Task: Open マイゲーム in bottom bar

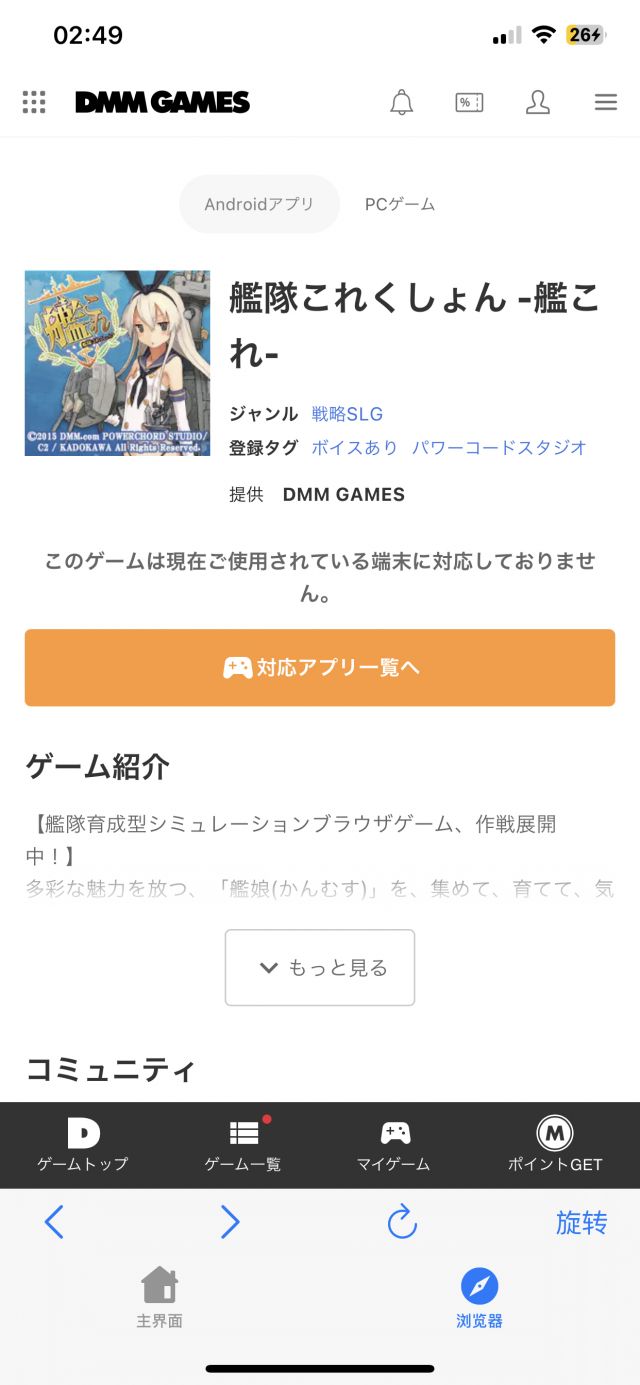Action: [x=394, y=1145]
